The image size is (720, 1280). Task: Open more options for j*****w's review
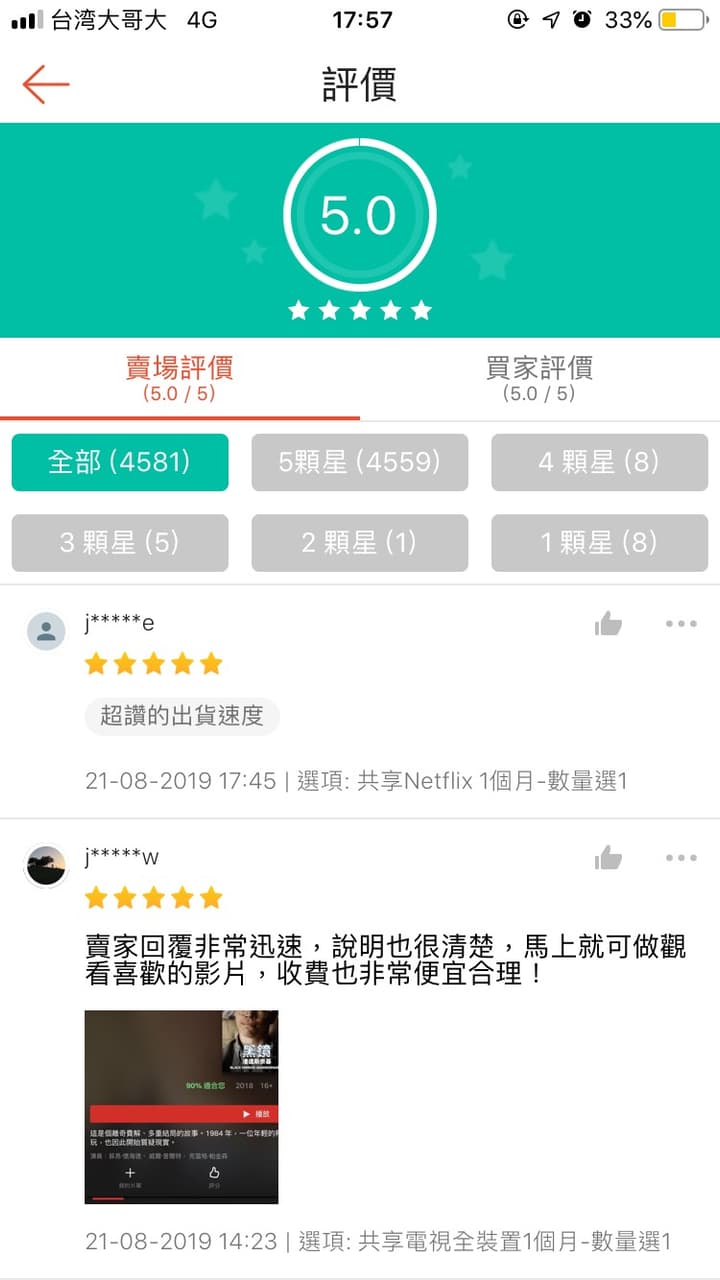pos(681,857)
